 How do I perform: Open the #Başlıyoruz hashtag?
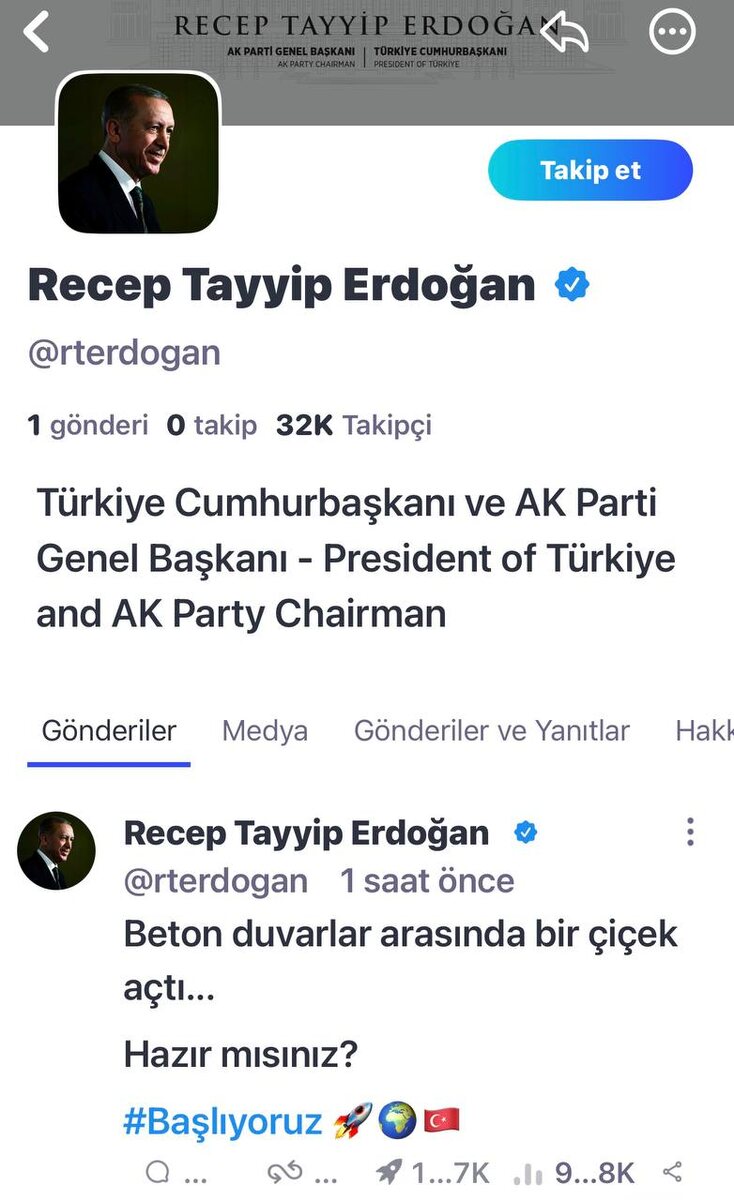pyautogui.click(x=222, y=1121)
